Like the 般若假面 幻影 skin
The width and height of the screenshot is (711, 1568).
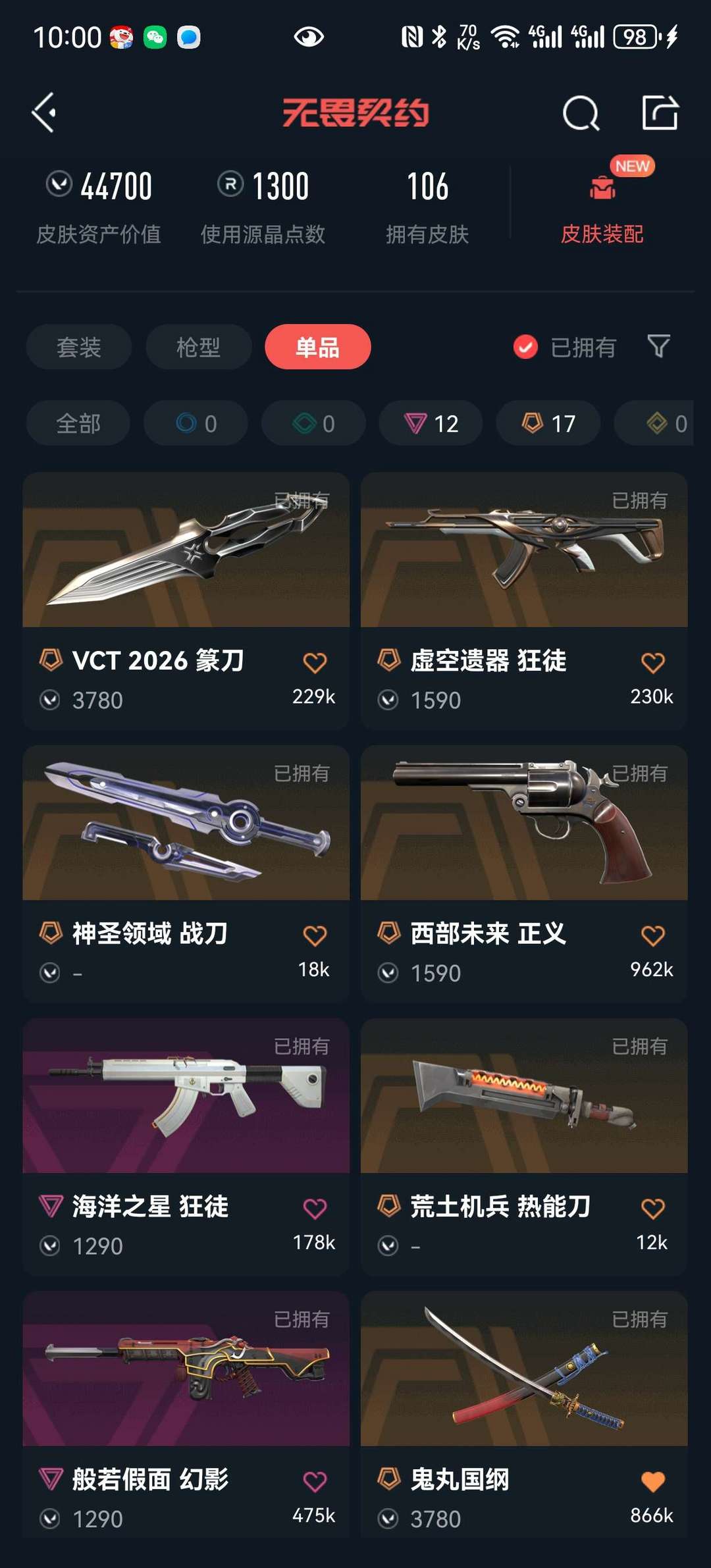(x=315, y=1481)
